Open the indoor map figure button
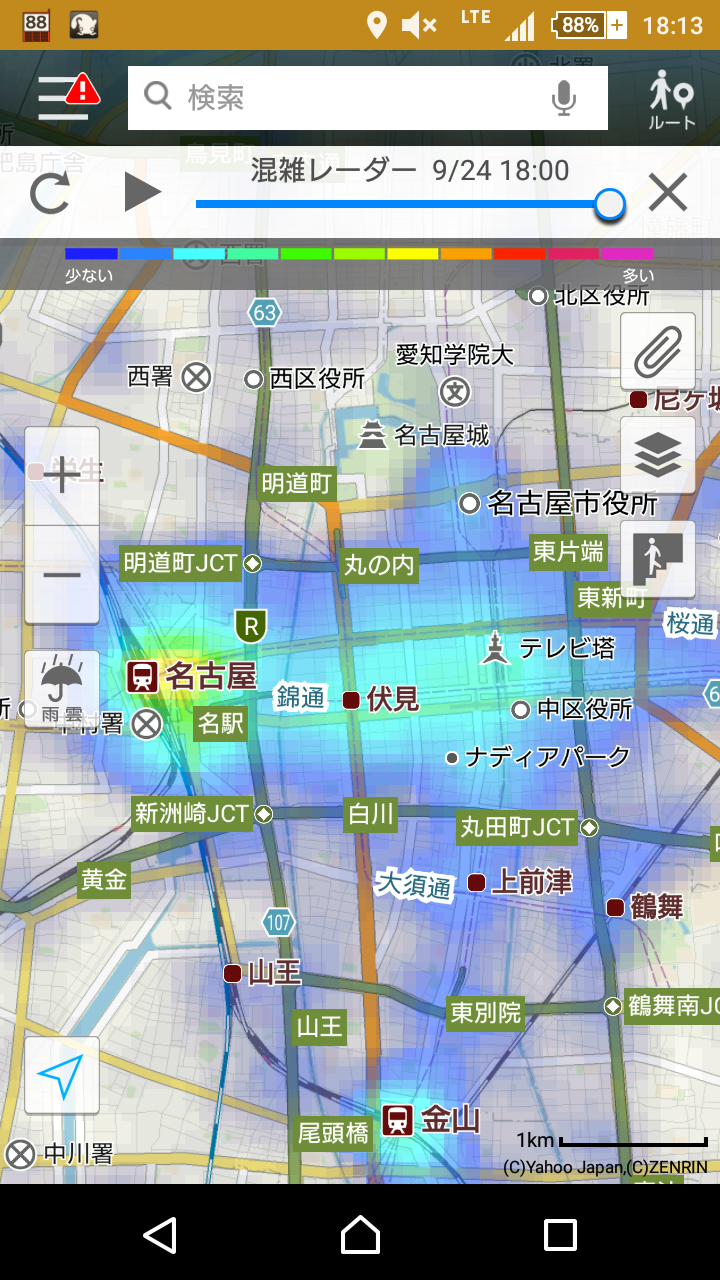This screenshot has width=720, height=1280. coord(657,559)
